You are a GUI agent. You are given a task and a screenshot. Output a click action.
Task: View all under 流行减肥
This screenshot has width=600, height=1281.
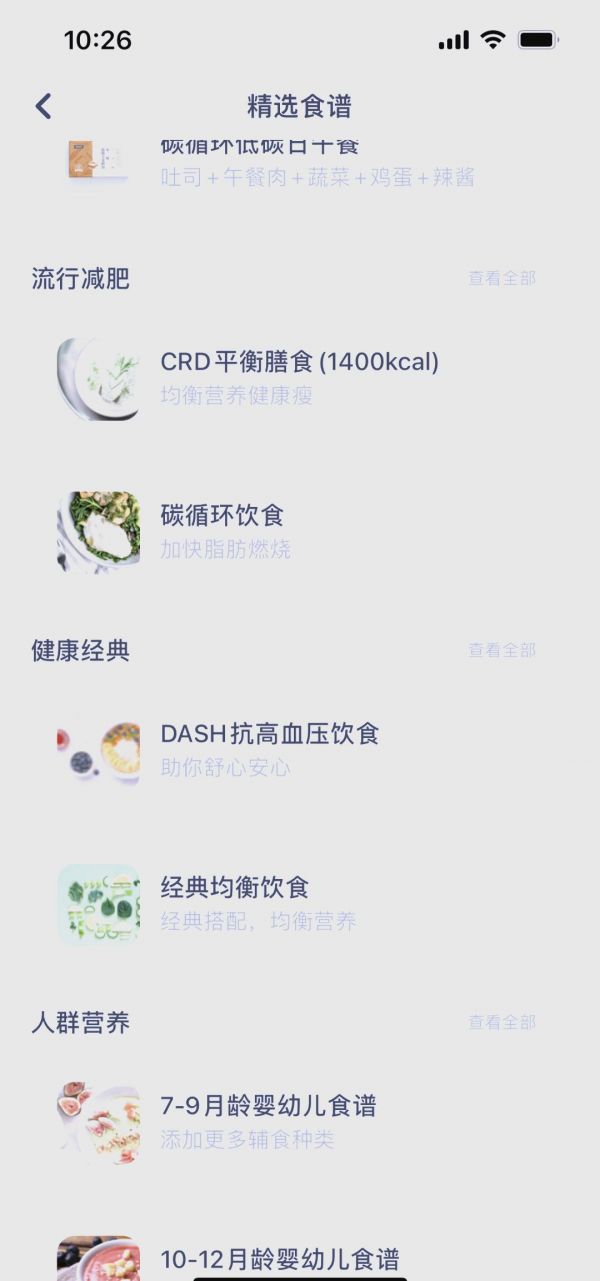click(x=501, y=278)
